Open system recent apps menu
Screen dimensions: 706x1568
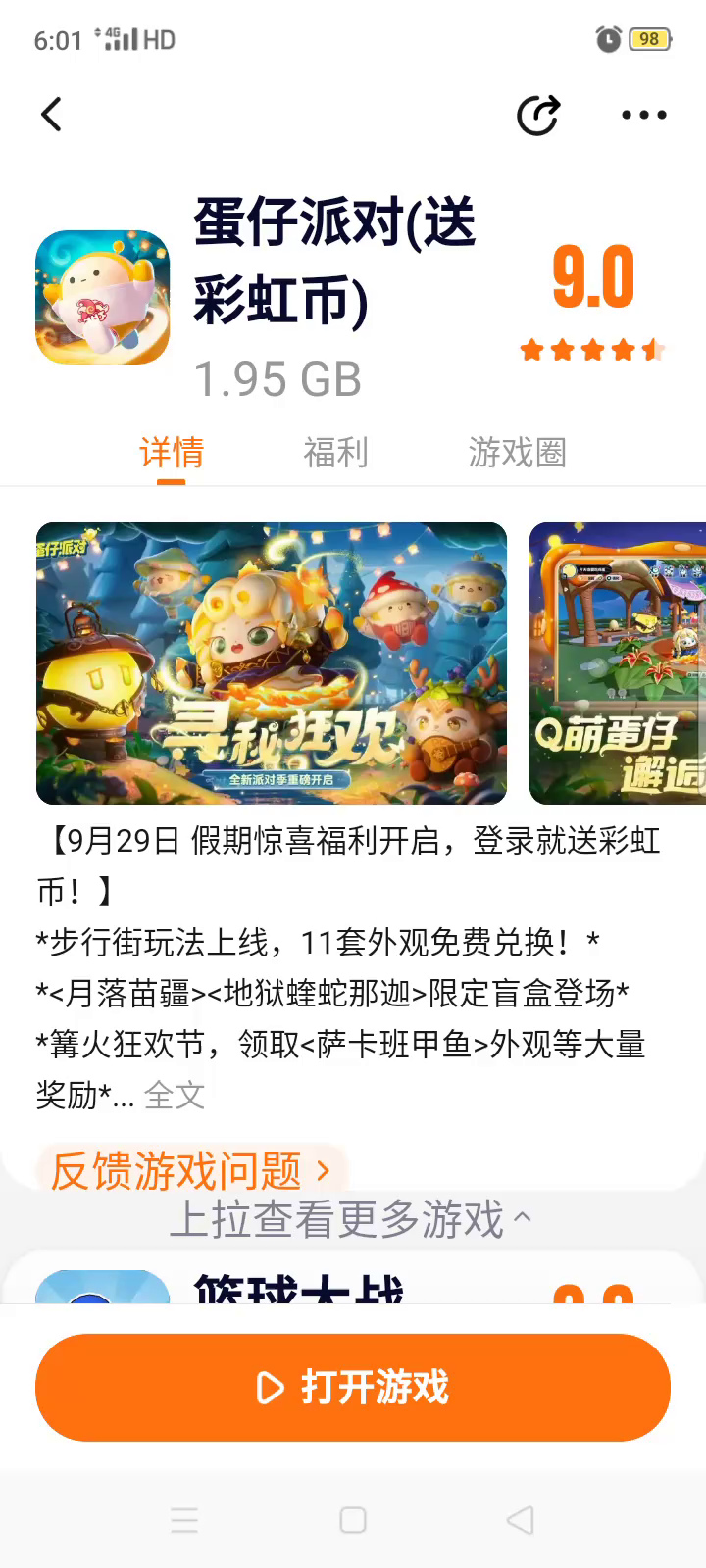coord(184,1520)
